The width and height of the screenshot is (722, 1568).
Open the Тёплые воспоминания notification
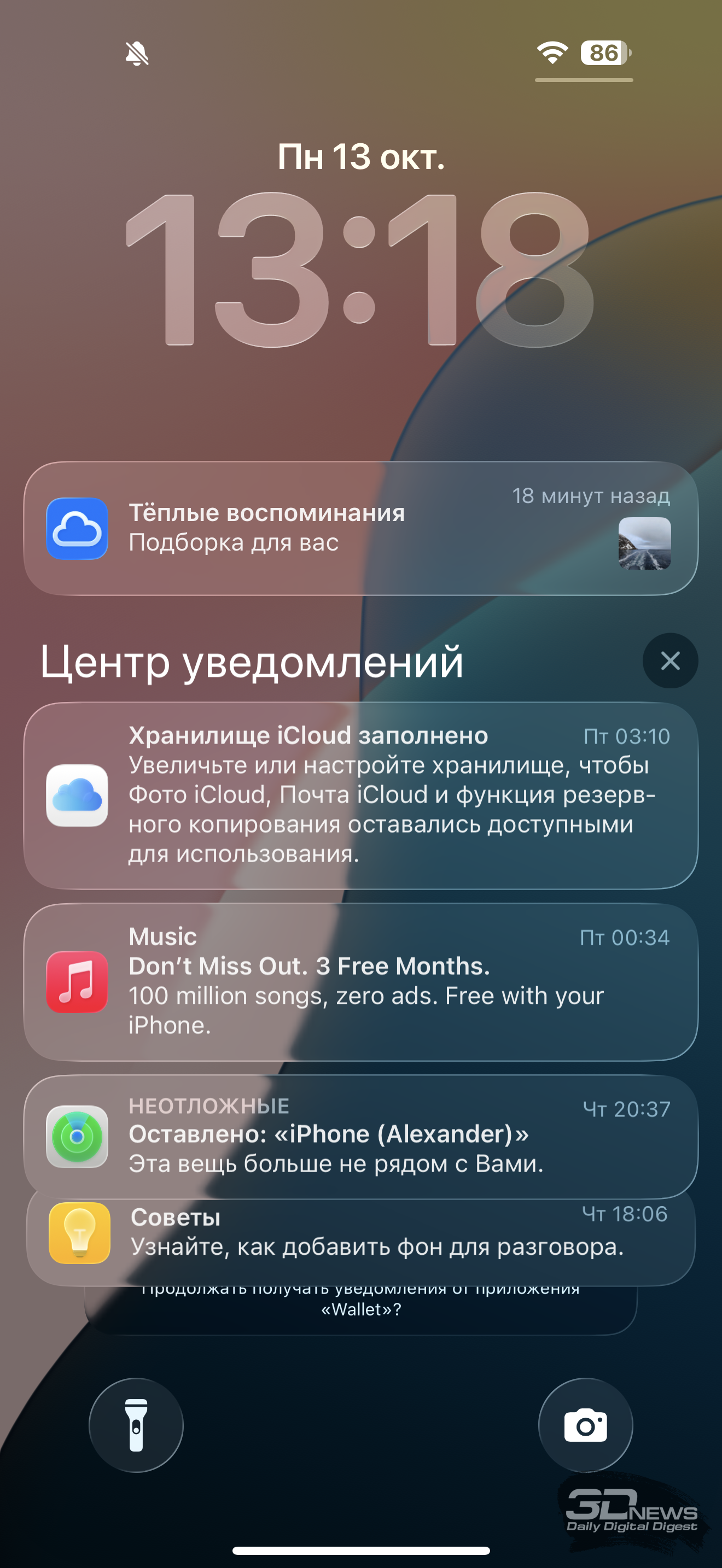(360, 528)
